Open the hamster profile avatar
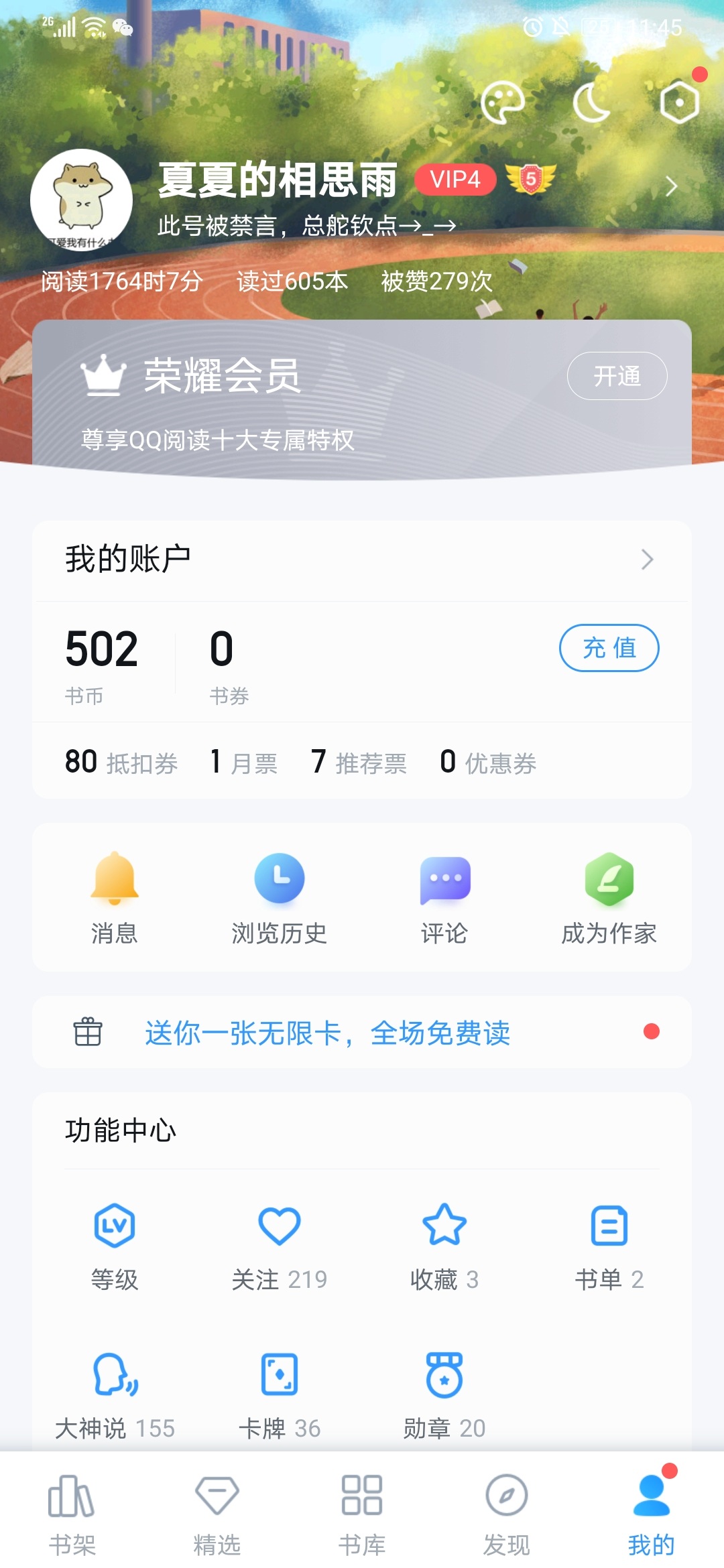 (82, 199)
